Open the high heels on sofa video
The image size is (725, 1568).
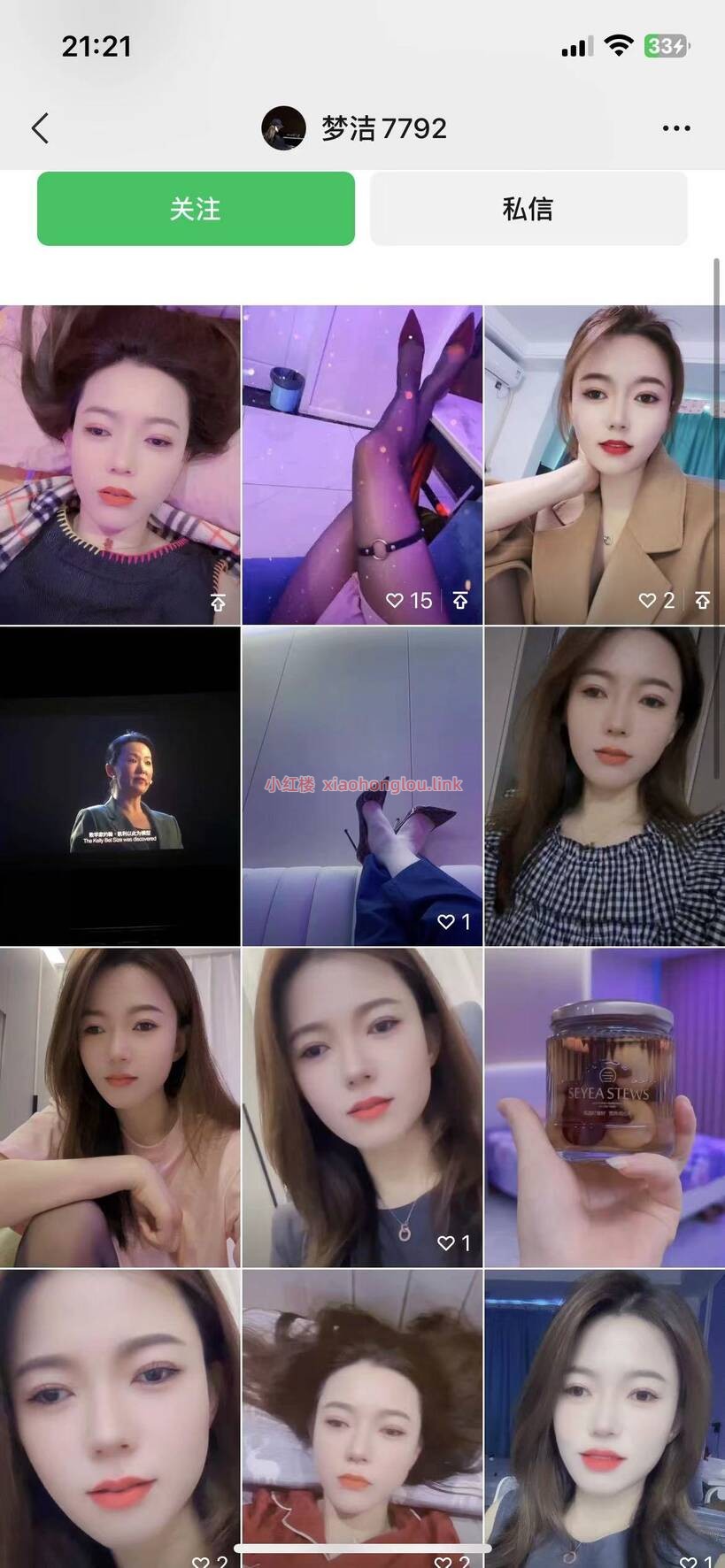[x=362, y=786]
